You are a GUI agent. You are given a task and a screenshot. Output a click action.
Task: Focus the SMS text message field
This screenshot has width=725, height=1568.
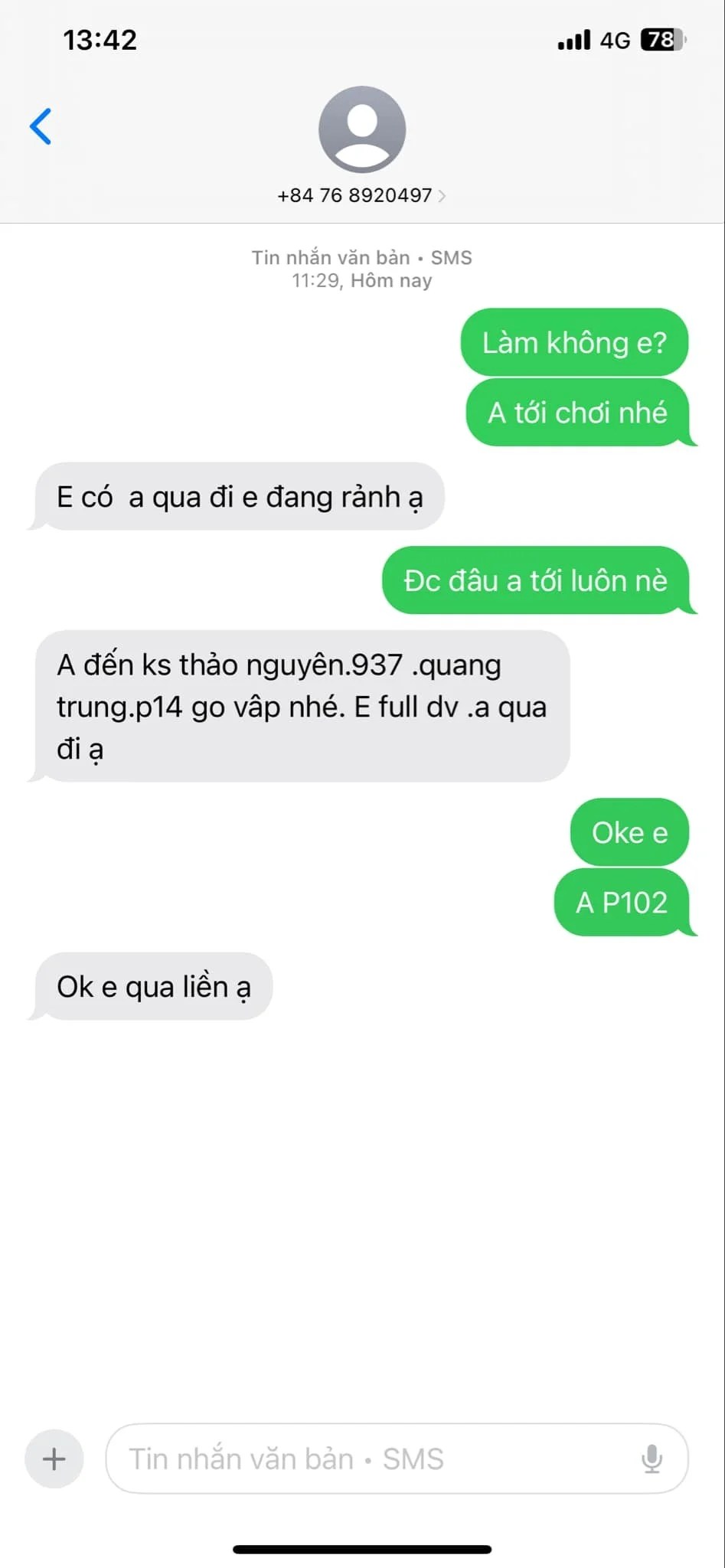[x=367, y=1459]
